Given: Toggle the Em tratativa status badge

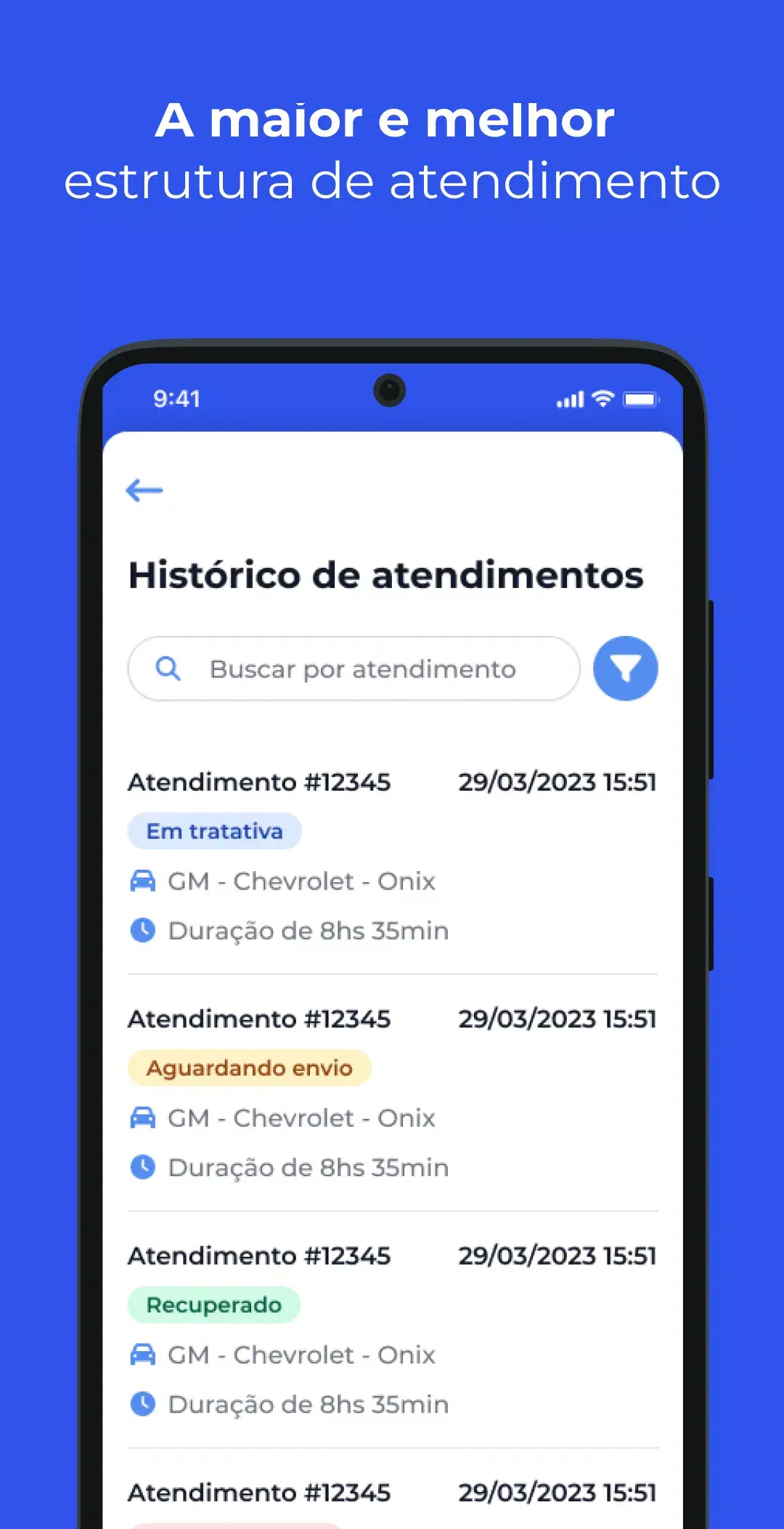Looking at the screenshot, I should click(213, 830).
